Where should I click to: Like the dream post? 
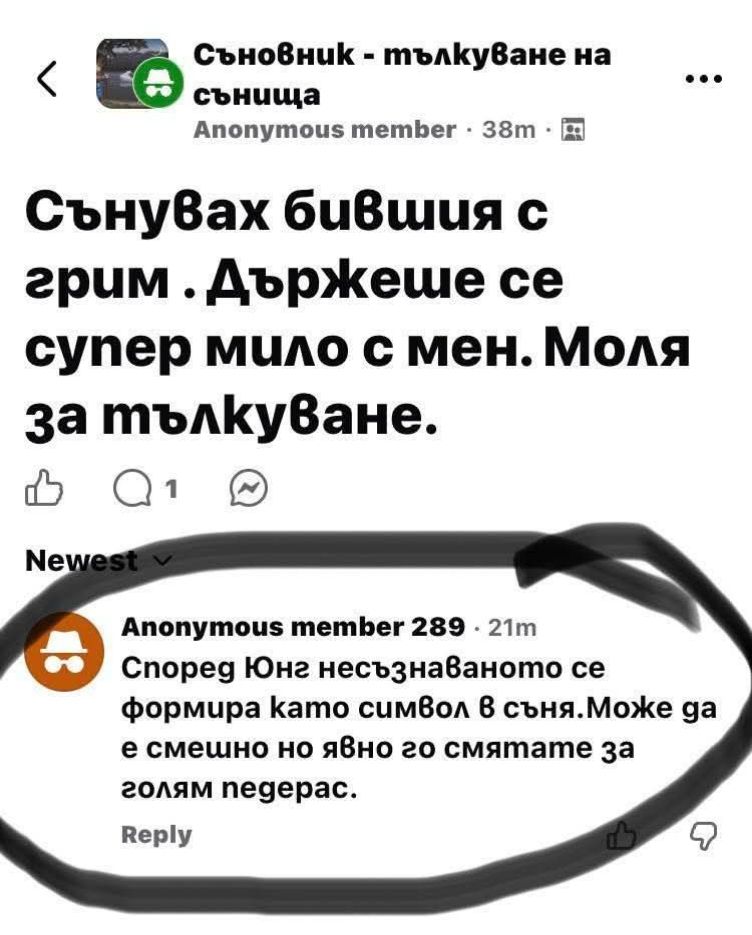click(42, 490)
